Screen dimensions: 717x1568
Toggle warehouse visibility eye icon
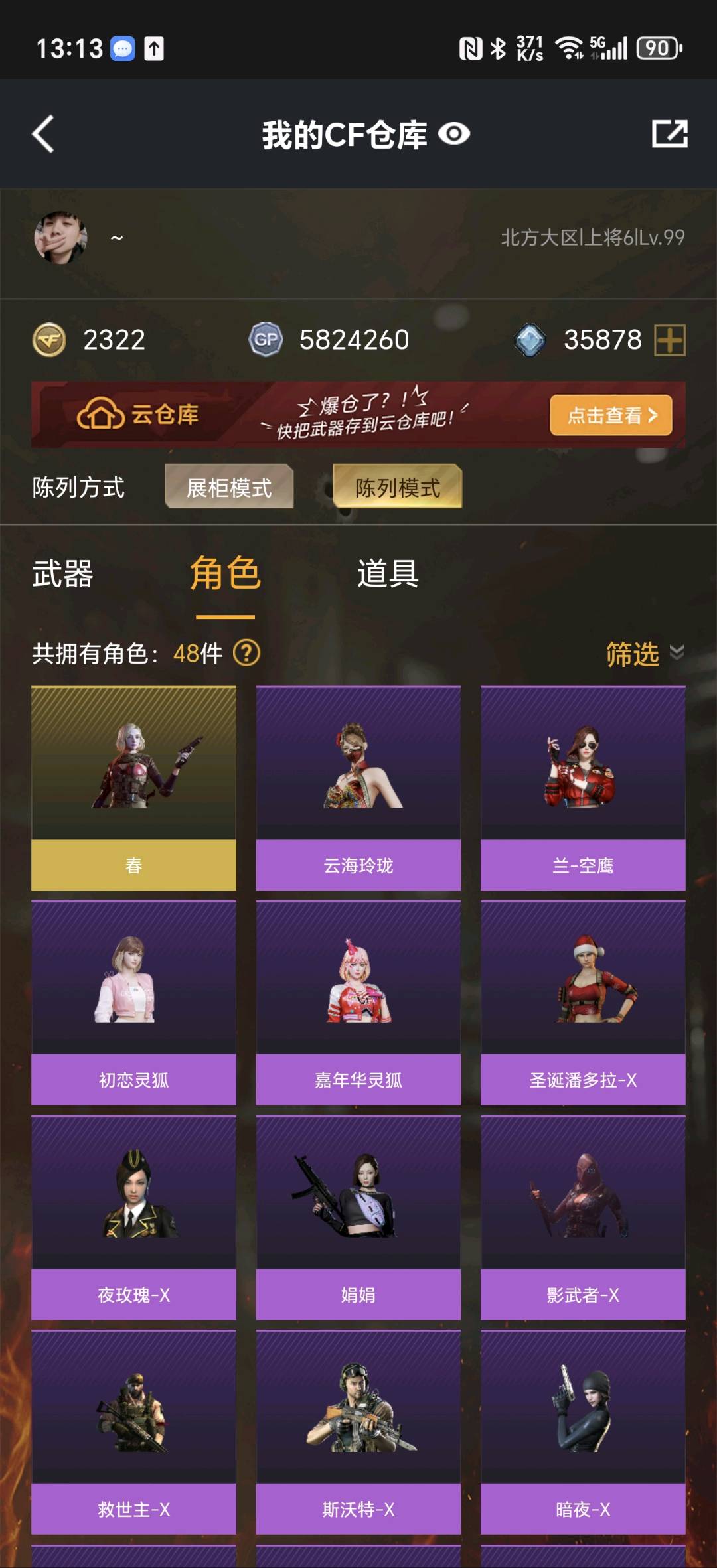coord(454,134)
